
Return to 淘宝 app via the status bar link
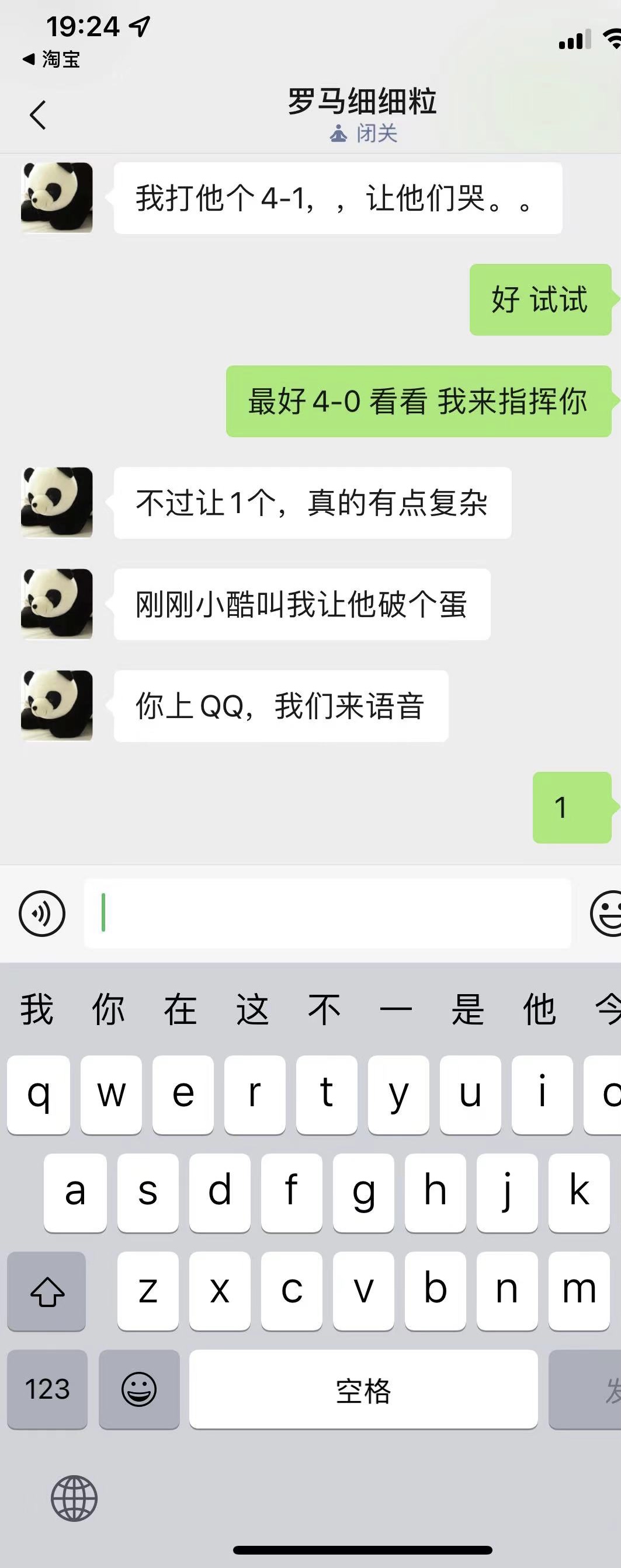(x=51, y=60)
